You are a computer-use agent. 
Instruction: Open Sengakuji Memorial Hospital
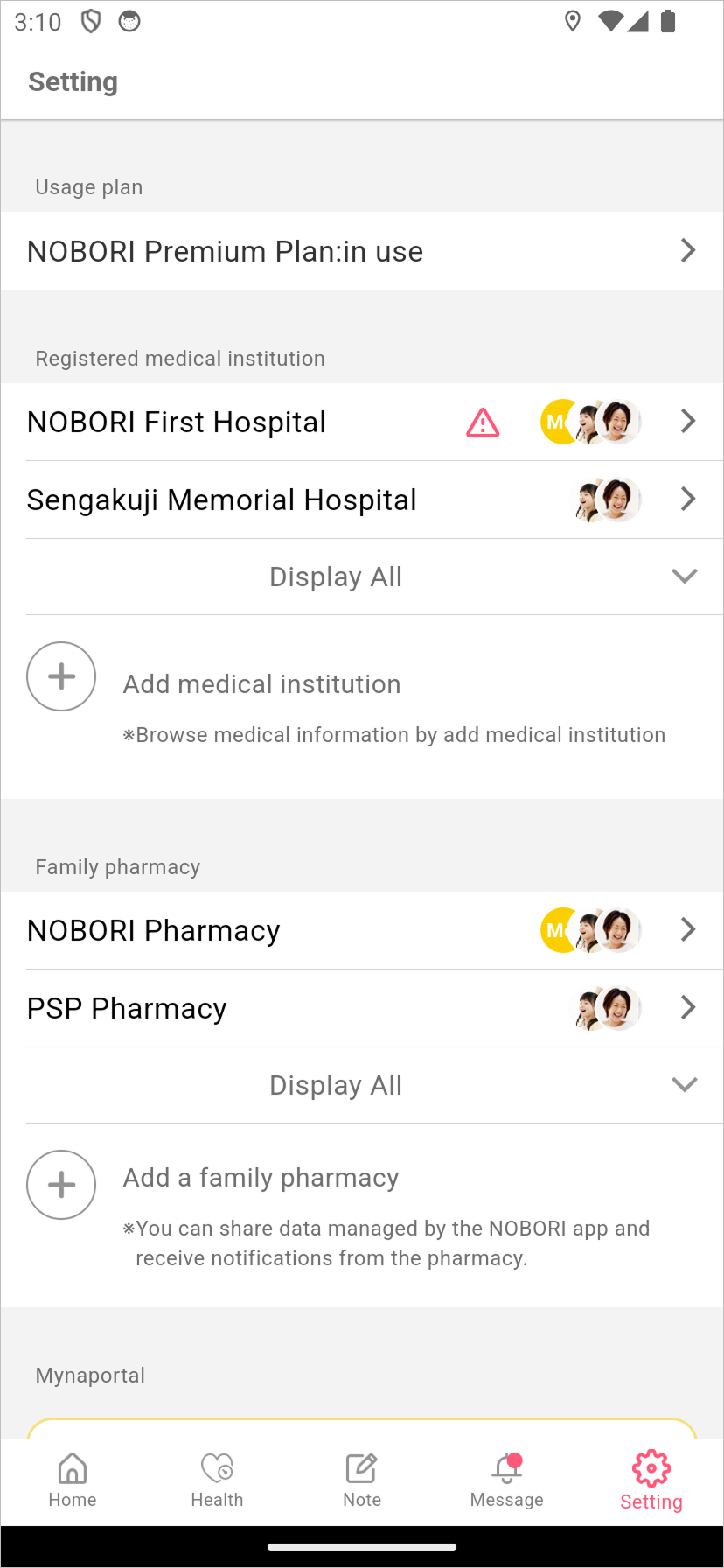coord(362,500)
